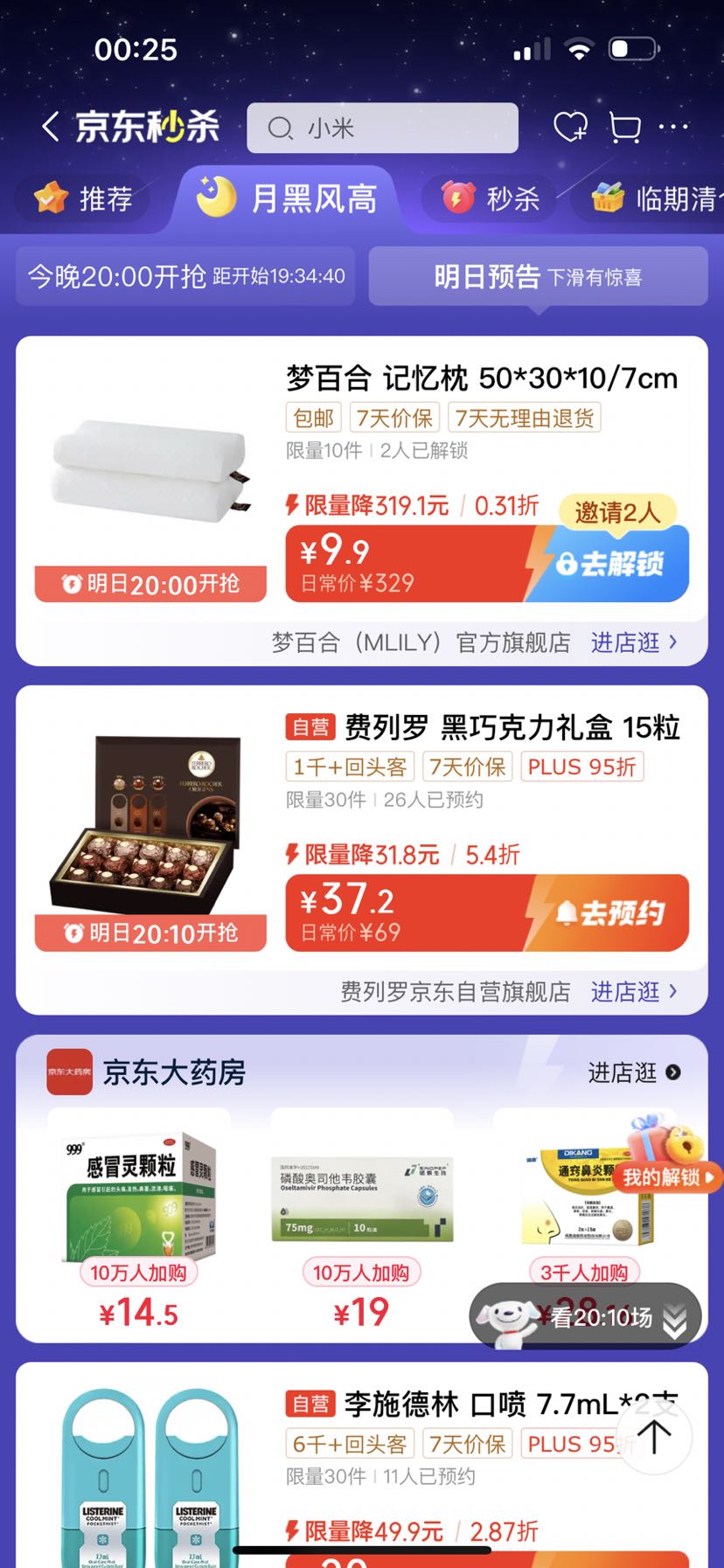Open the 明日预告 dropdown arrow
Viewport: 724px width, 1568px height.
543,308
